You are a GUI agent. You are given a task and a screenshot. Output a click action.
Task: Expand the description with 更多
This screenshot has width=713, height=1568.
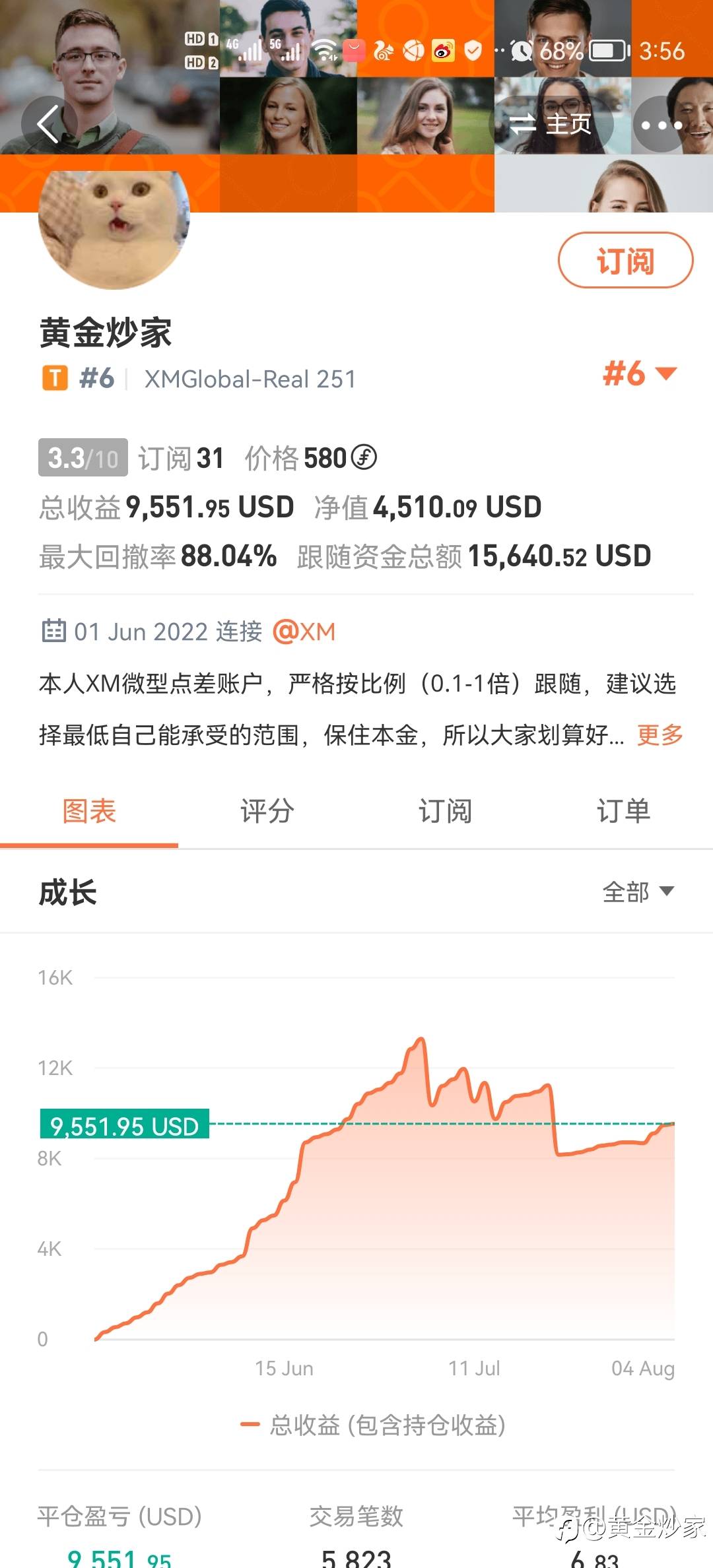(660, 735)
